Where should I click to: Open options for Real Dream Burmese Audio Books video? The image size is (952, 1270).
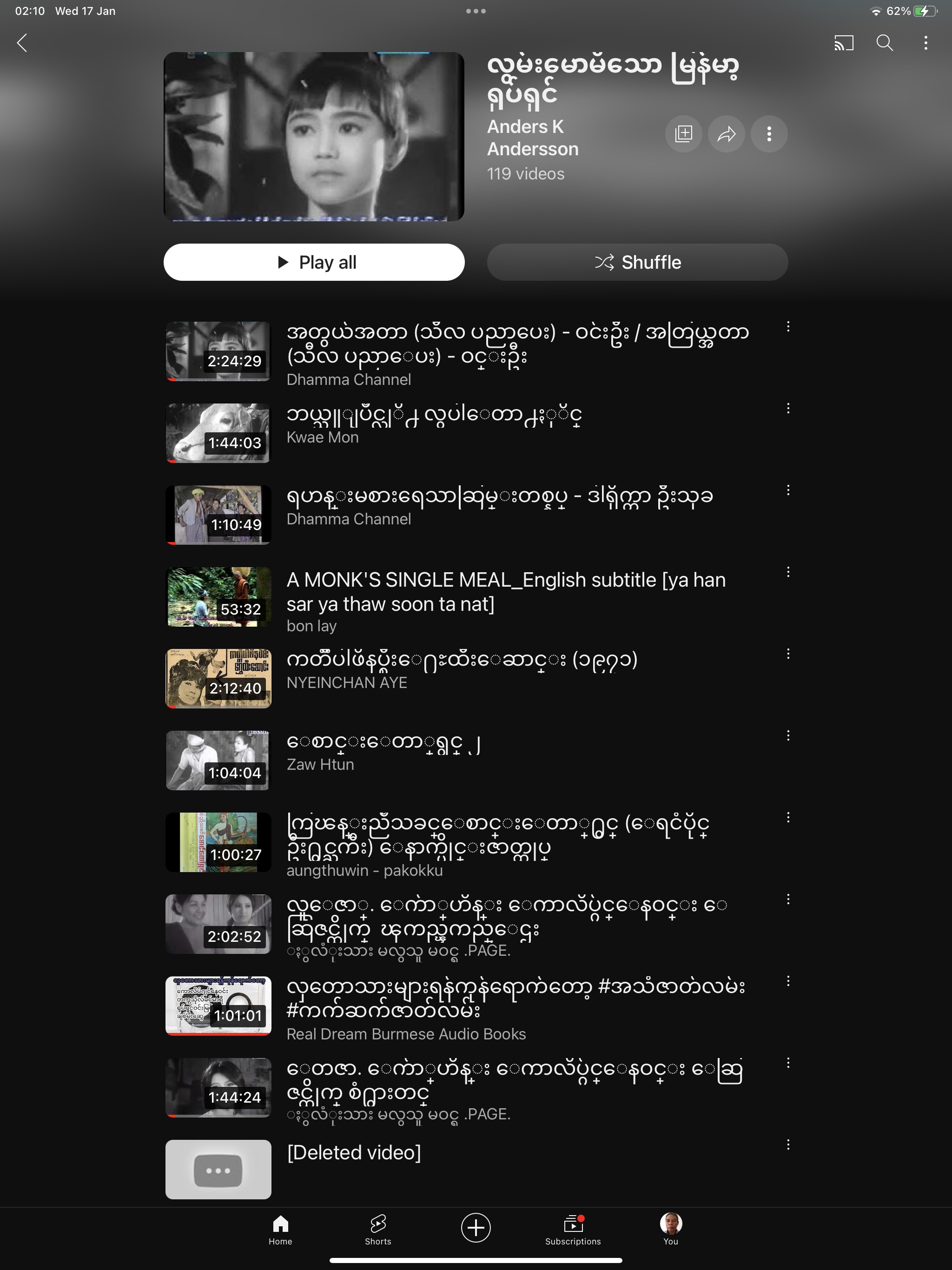[x=788, y=981]
